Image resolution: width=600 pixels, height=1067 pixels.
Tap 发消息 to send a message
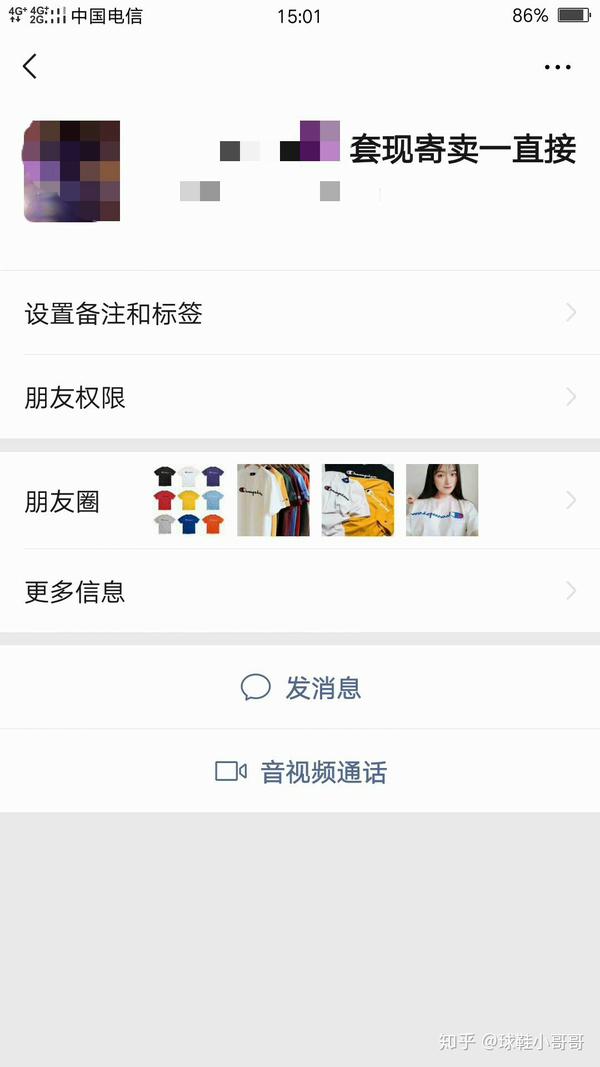300,688
